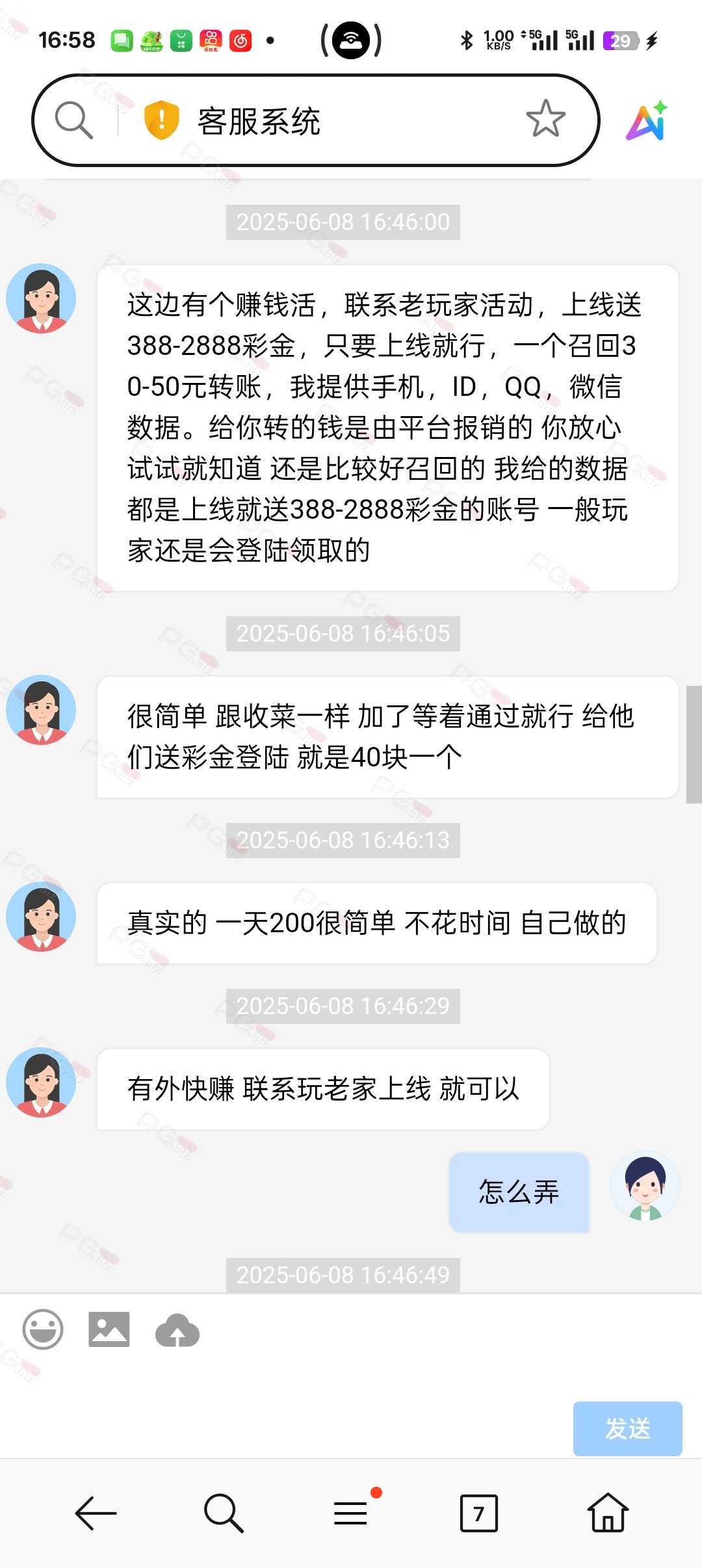Upload a file via cloud icon
Screen dimensions: 702x1568
point(177,1329)
